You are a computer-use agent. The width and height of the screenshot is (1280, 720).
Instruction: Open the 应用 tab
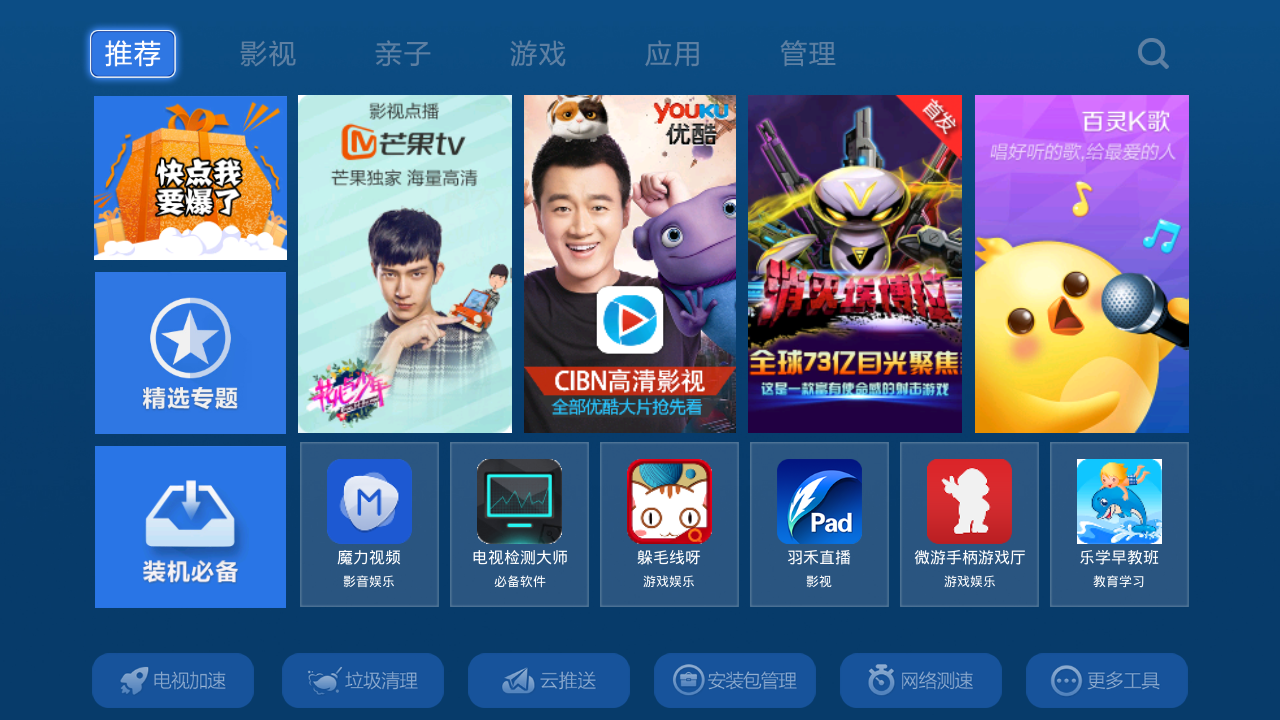point(673,54)
